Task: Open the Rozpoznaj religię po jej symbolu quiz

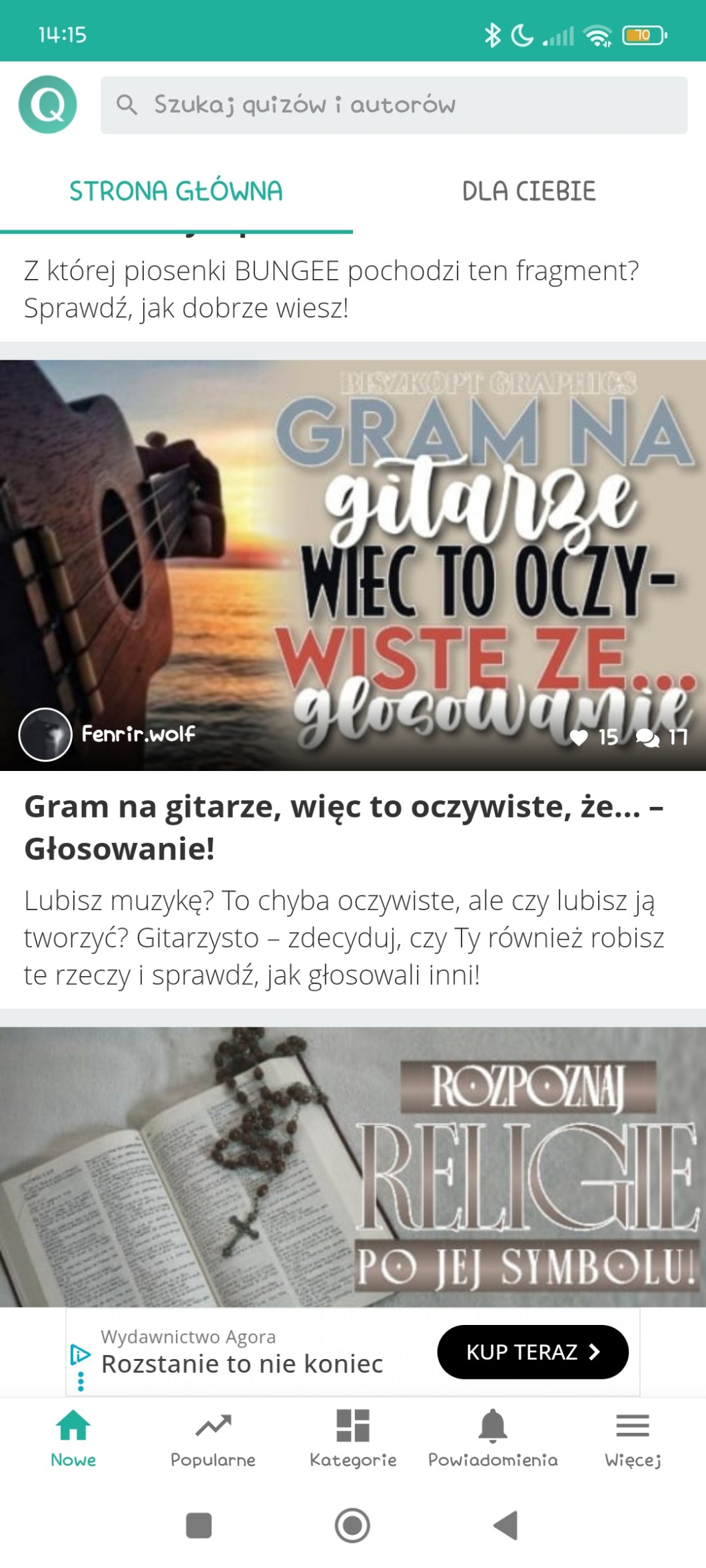Action: pos(353,1165)
